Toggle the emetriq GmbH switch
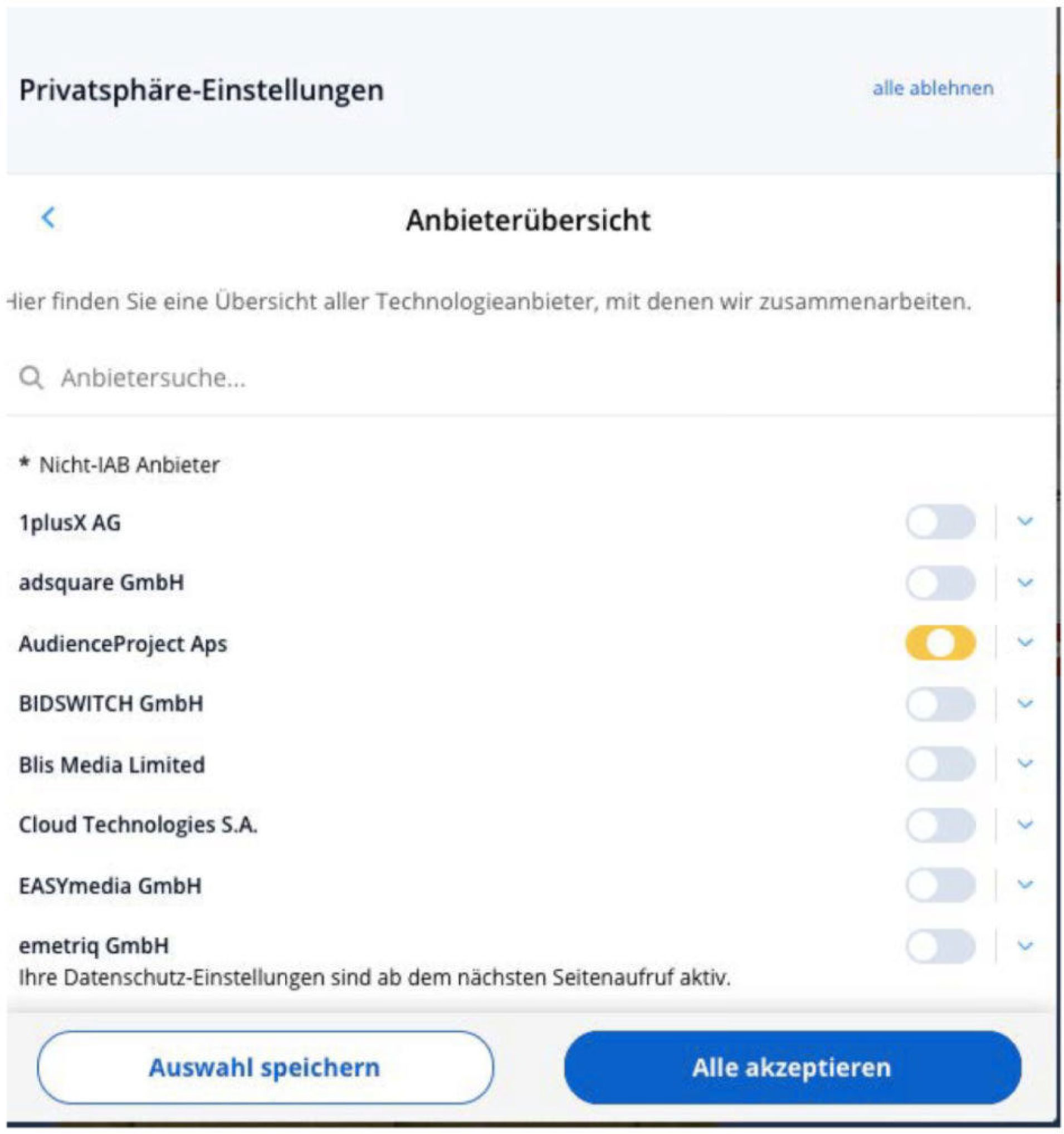Screen dimensions: 1064x1134 [940, 946]
